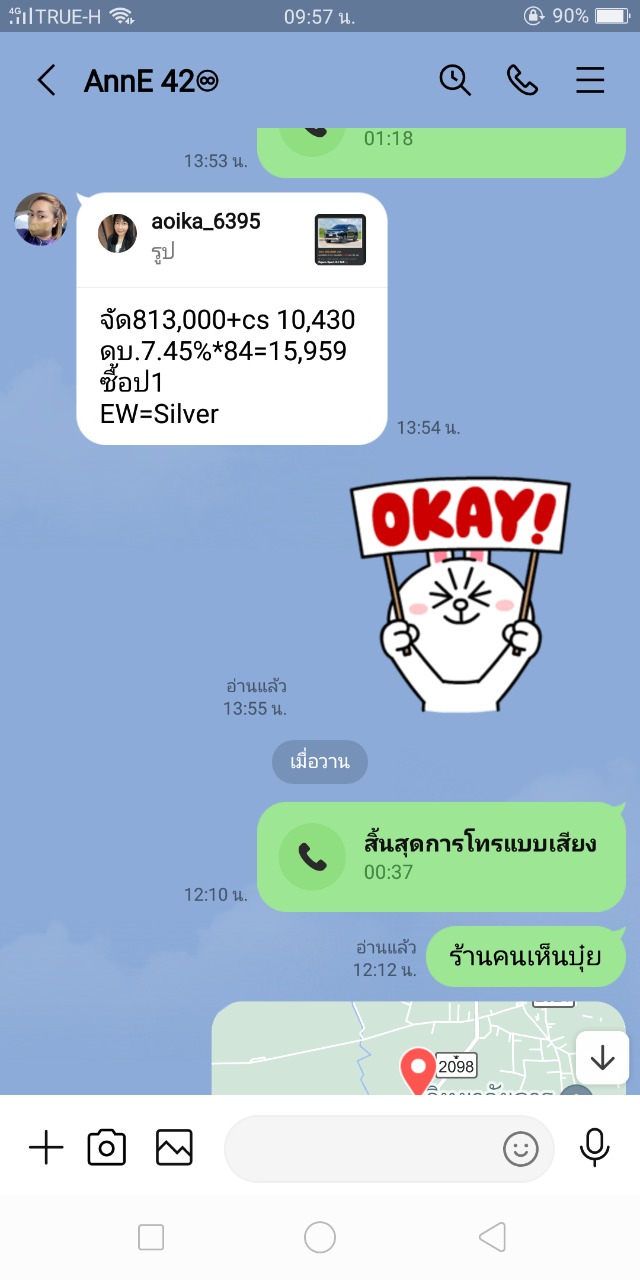Go back from the AnnE 42 chat
Image resolution: width=640 pixels, height=1280 pixels.
pos(46,81)
